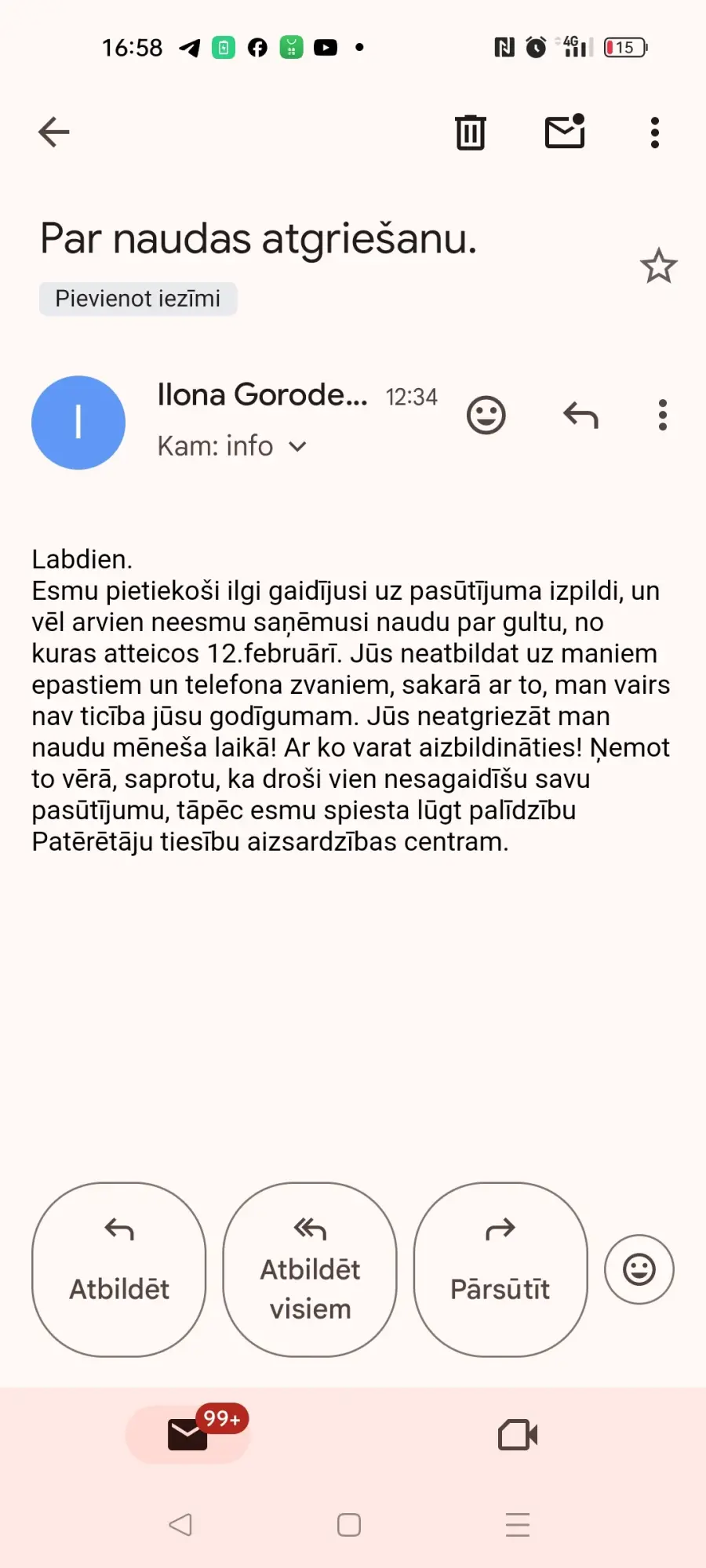Open Ilona Gorode's sender avatar
Image resolution: width=706 pixels, height=1568 pixels.
78,423
